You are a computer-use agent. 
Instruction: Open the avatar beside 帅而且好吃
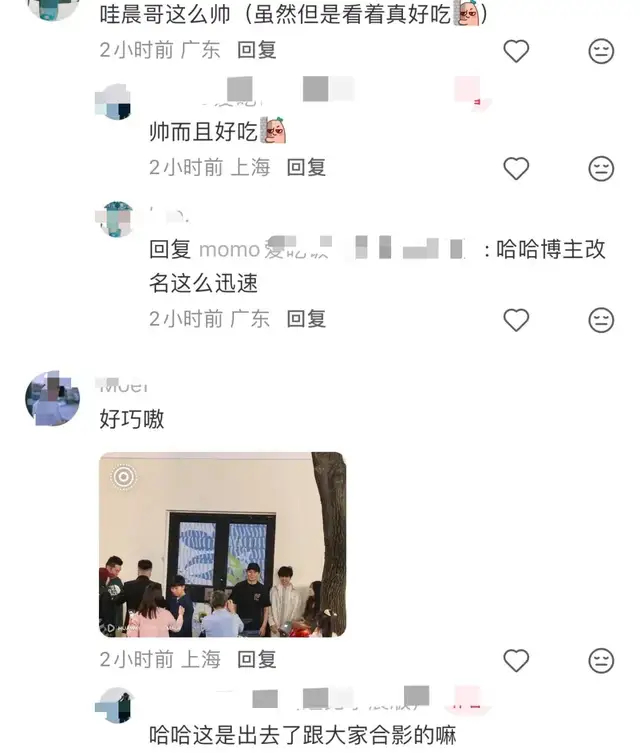[x=114, y=102]
